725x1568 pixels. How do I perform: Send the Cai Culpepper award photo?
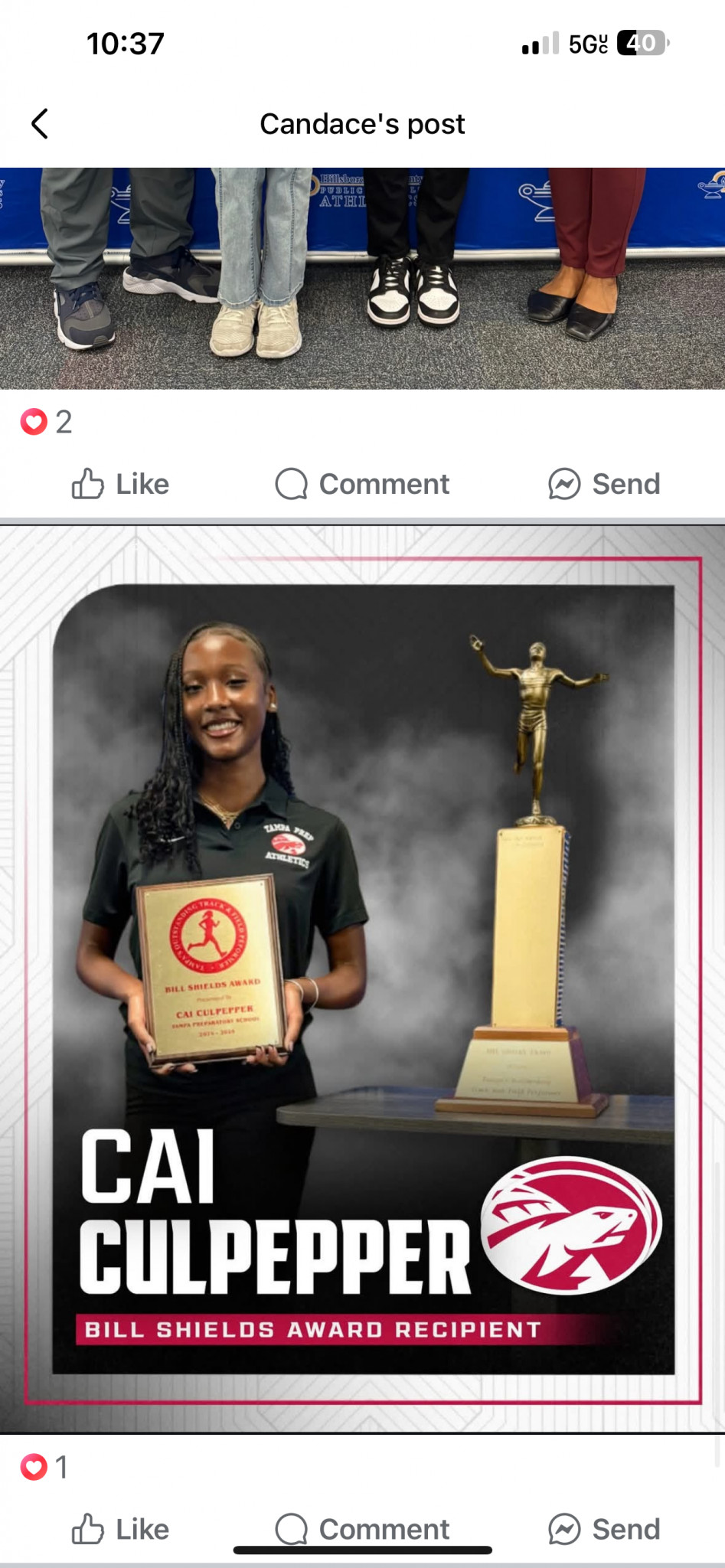[604, 1529]
